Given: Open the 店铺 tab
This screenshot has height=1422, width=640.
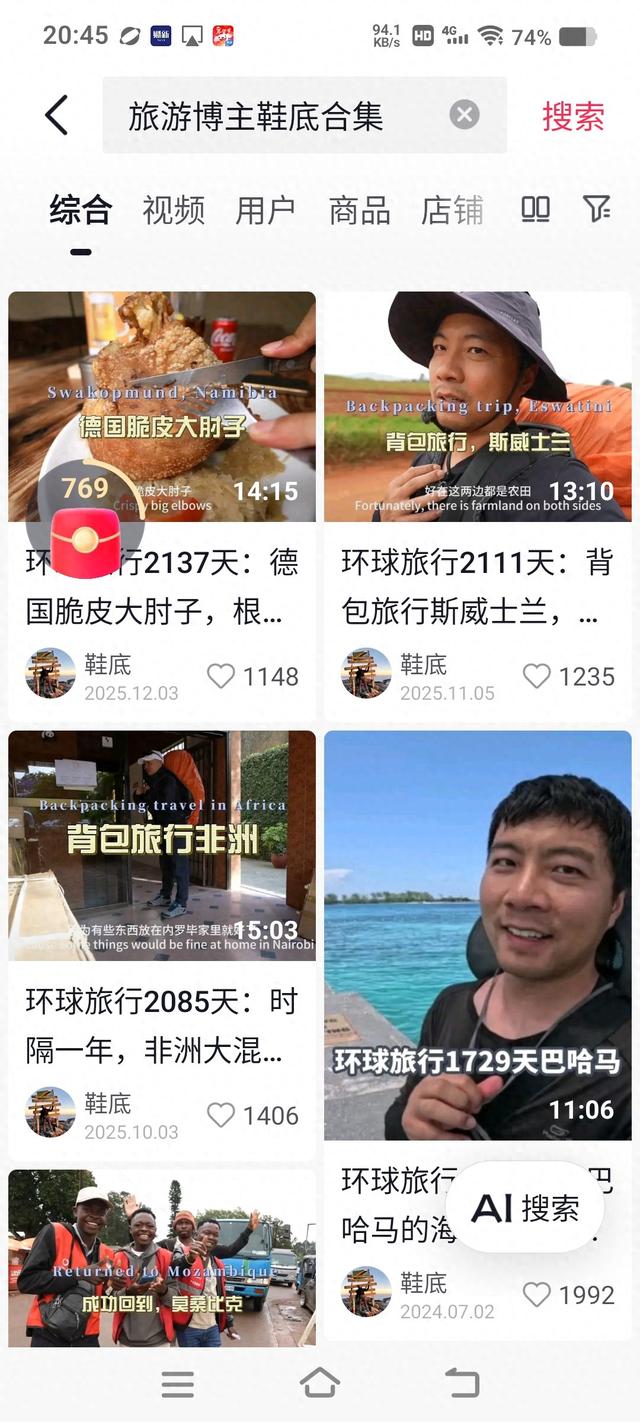Looking at the screenshot, I should 452,210.
